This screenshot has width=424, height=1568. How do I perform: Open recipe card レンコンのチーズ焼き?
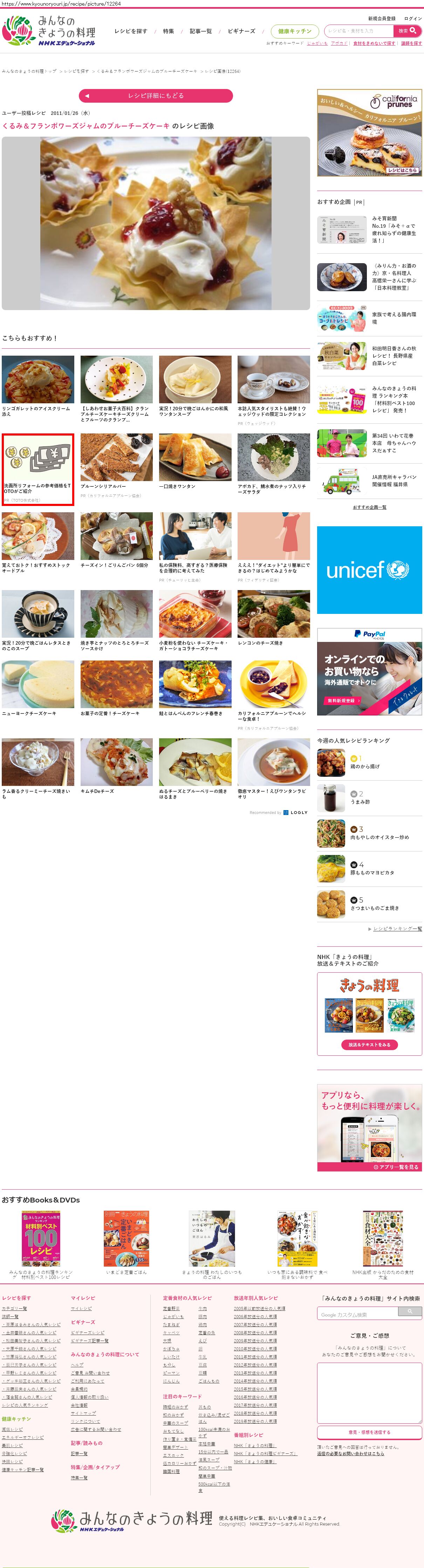pyautogui.click(x=273, y=614)
